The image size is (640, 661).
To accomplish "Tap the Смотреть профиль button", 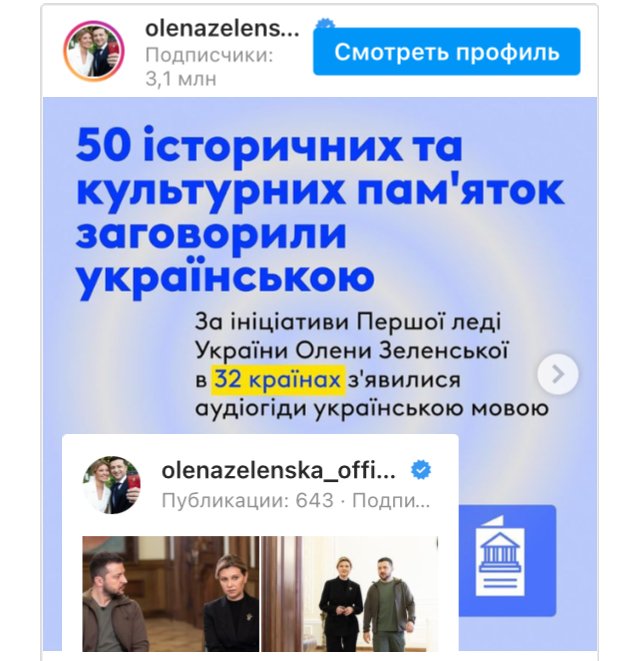I will (x=446, y=52).
